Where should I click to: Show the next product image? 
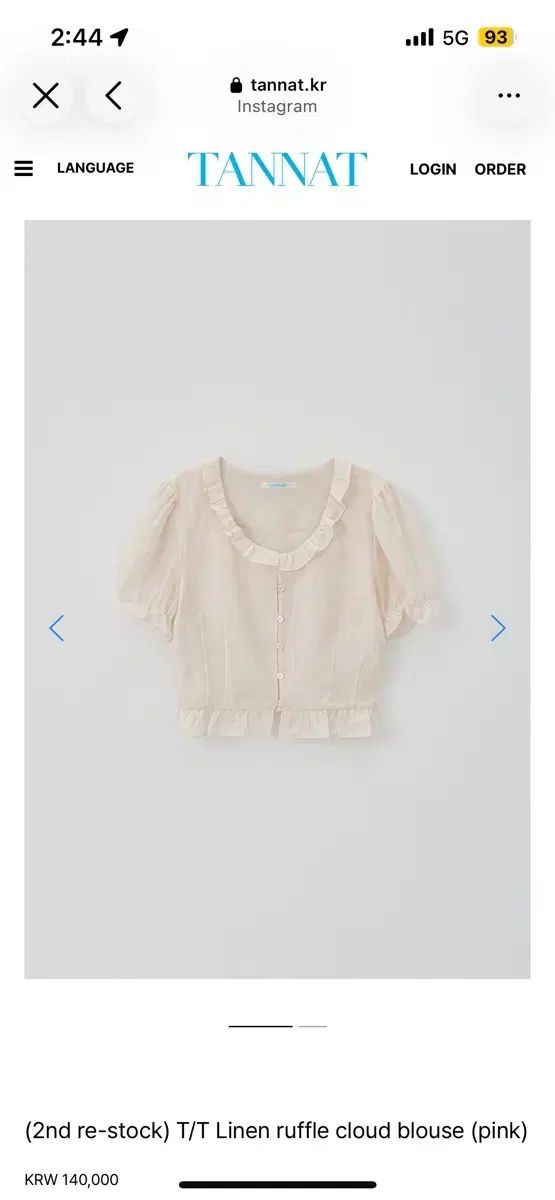tap(498, 628)
